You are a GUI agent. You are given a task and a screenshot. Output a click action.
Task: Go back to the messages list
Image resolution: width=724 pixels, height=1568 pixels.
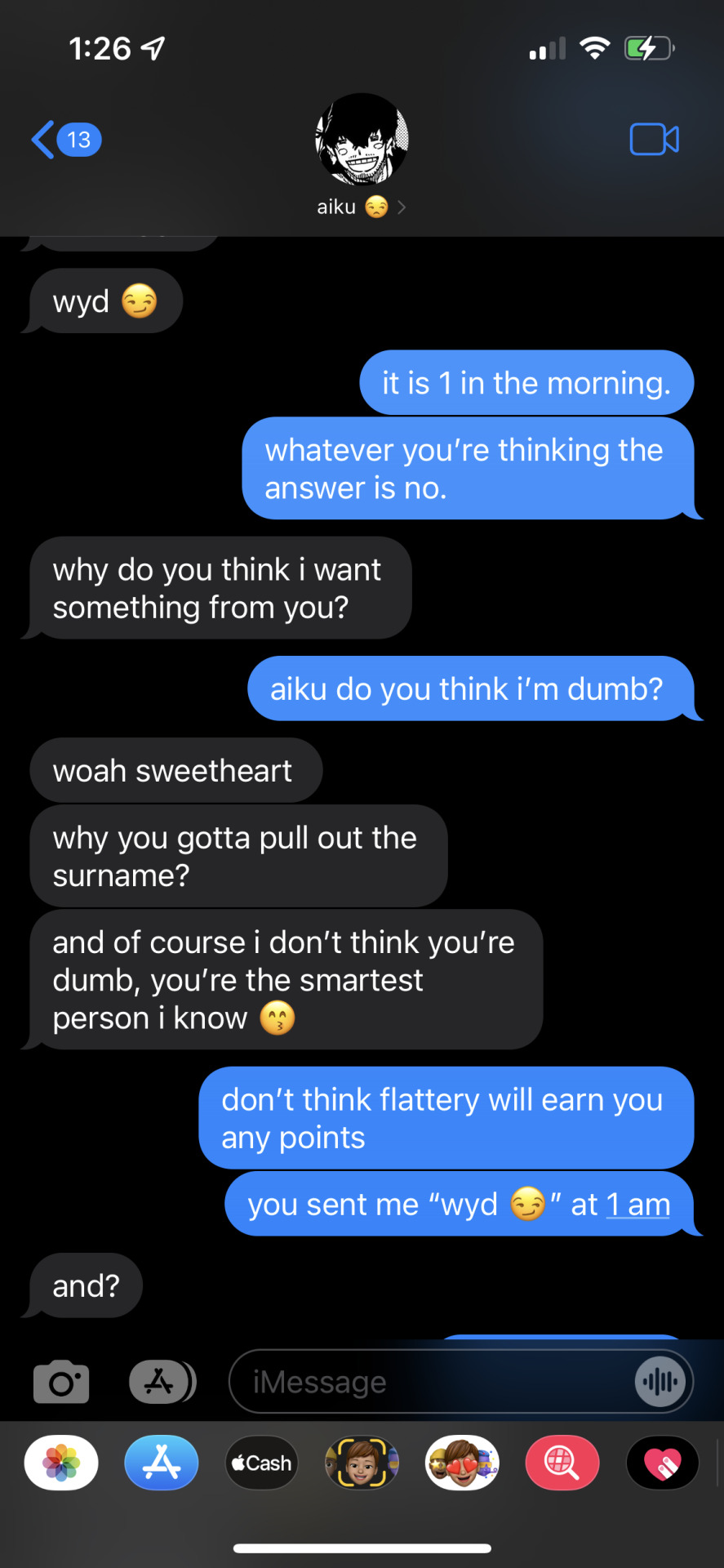pyautogui.click(x=65, y=140)
